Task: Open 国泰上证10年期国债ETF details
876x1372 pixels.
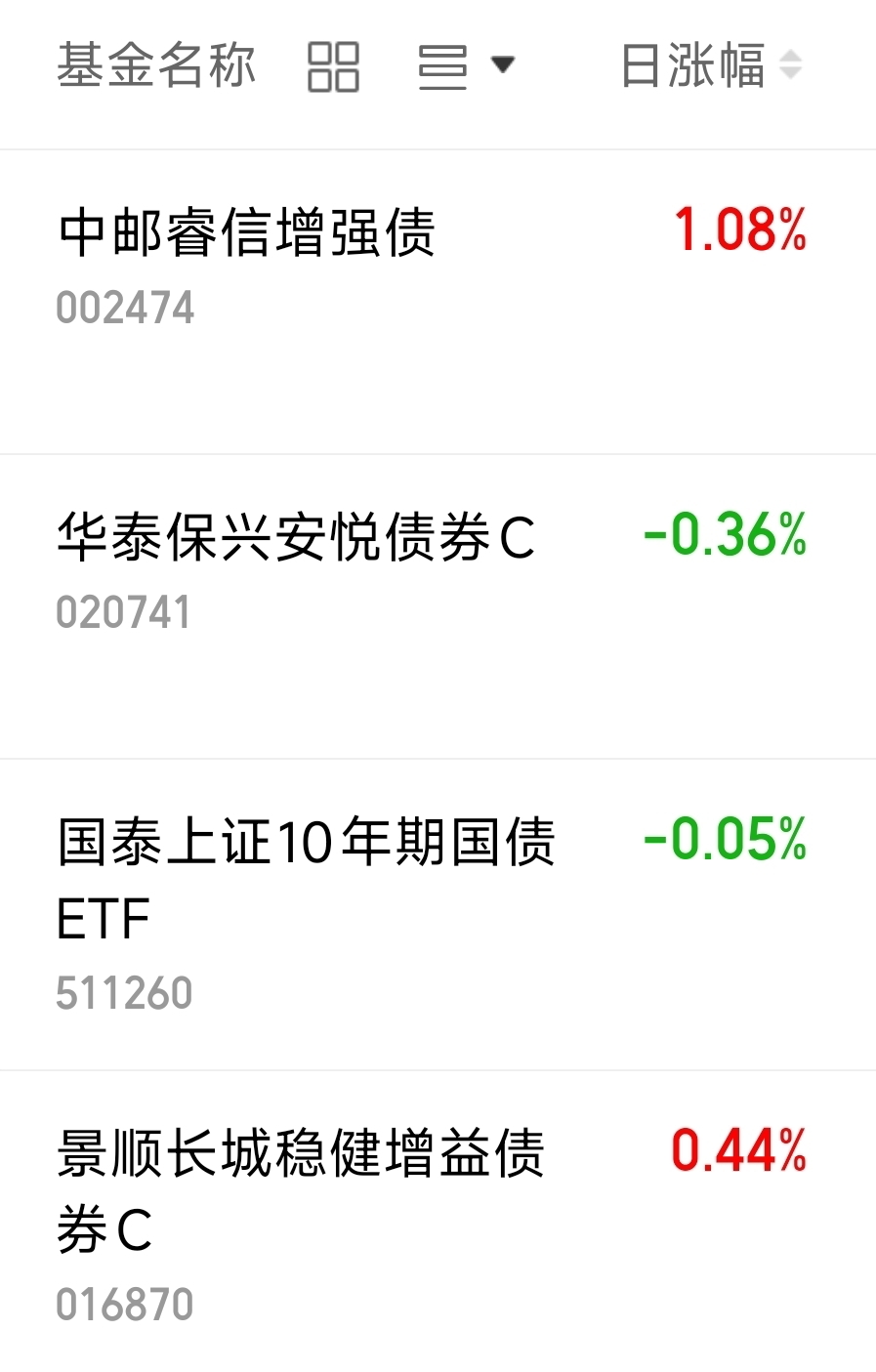Action: click(x=438, y=915)
